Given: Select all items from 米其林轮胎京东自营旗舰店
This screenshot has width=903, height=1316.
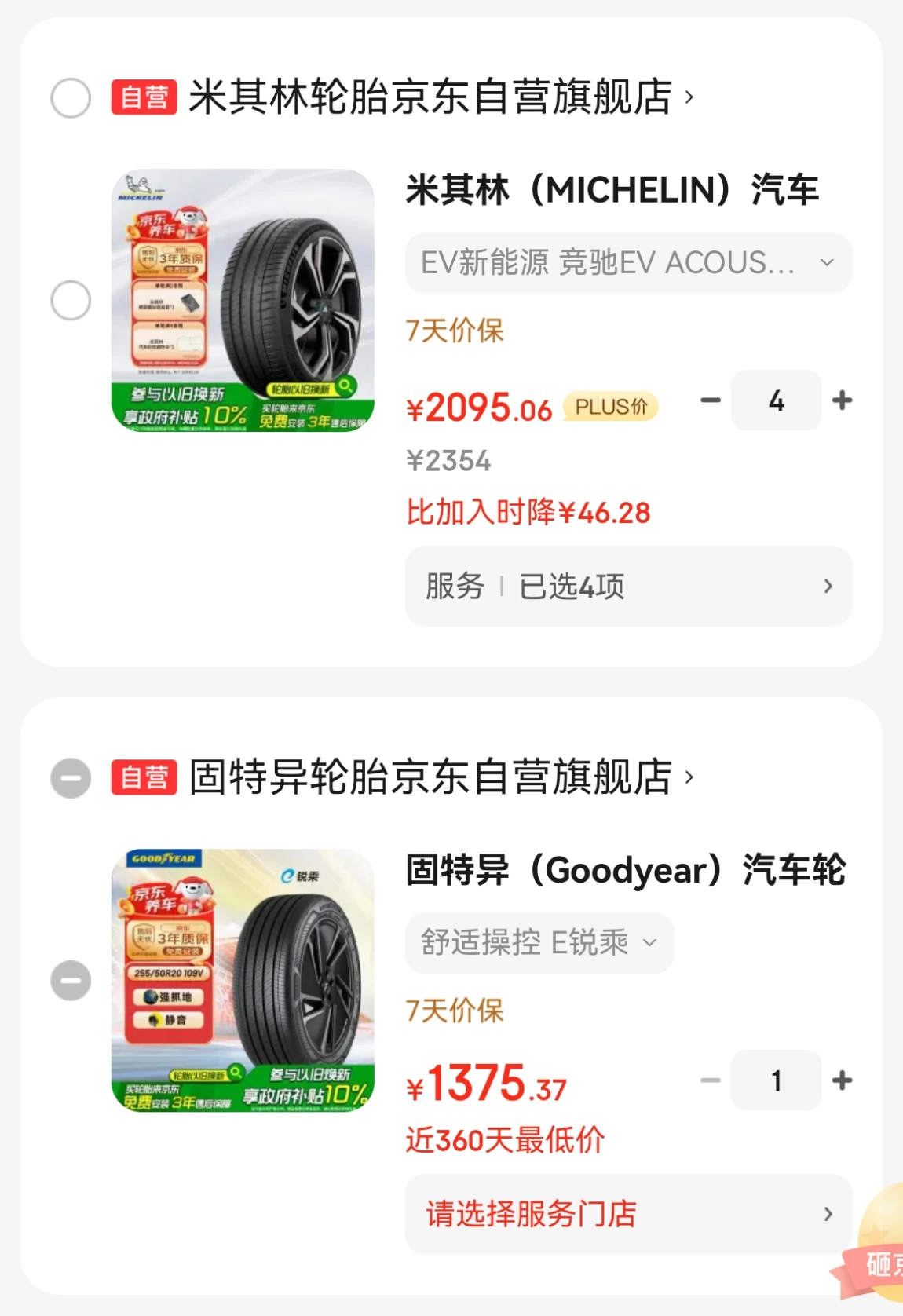Looking at the screenshot, I should click(71, 98).
